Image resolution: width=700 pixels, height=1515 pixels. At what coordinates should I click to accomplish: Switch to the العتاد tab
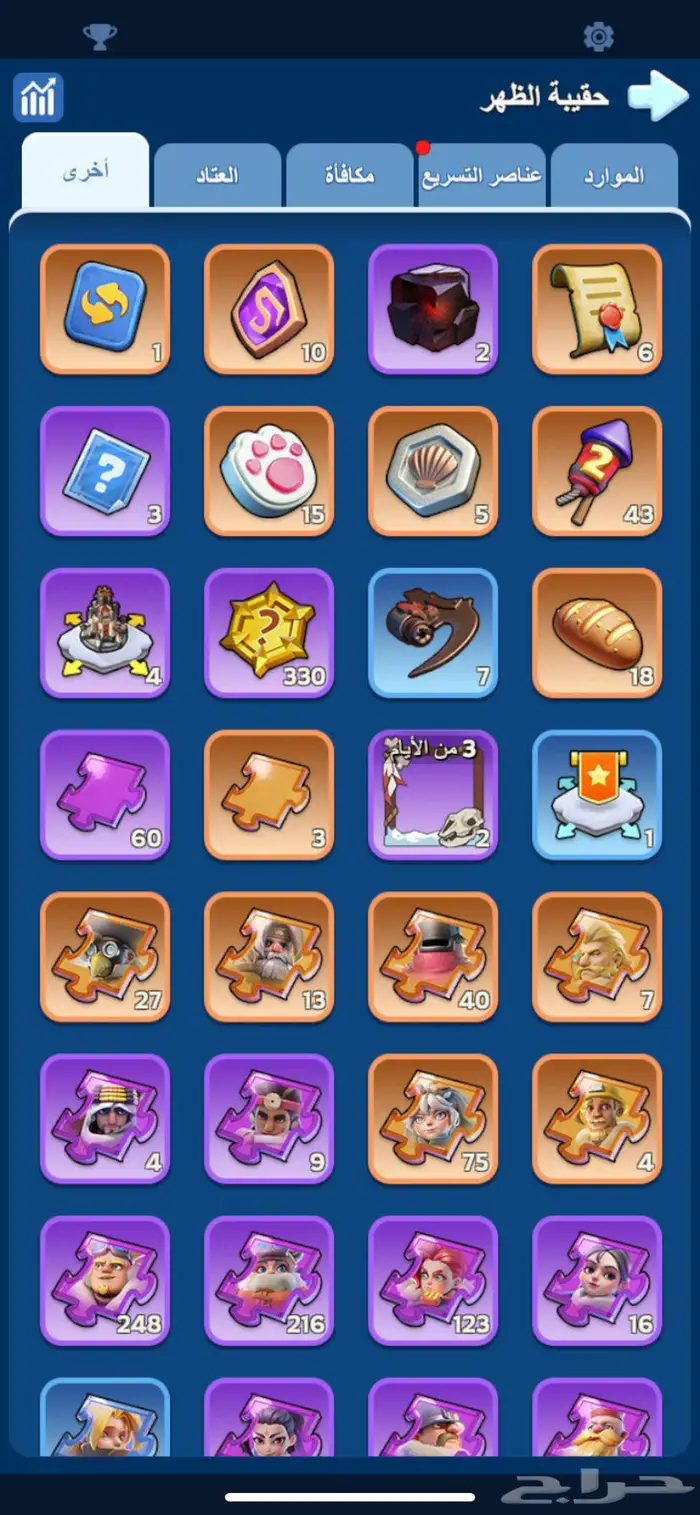tap(217, 176)
